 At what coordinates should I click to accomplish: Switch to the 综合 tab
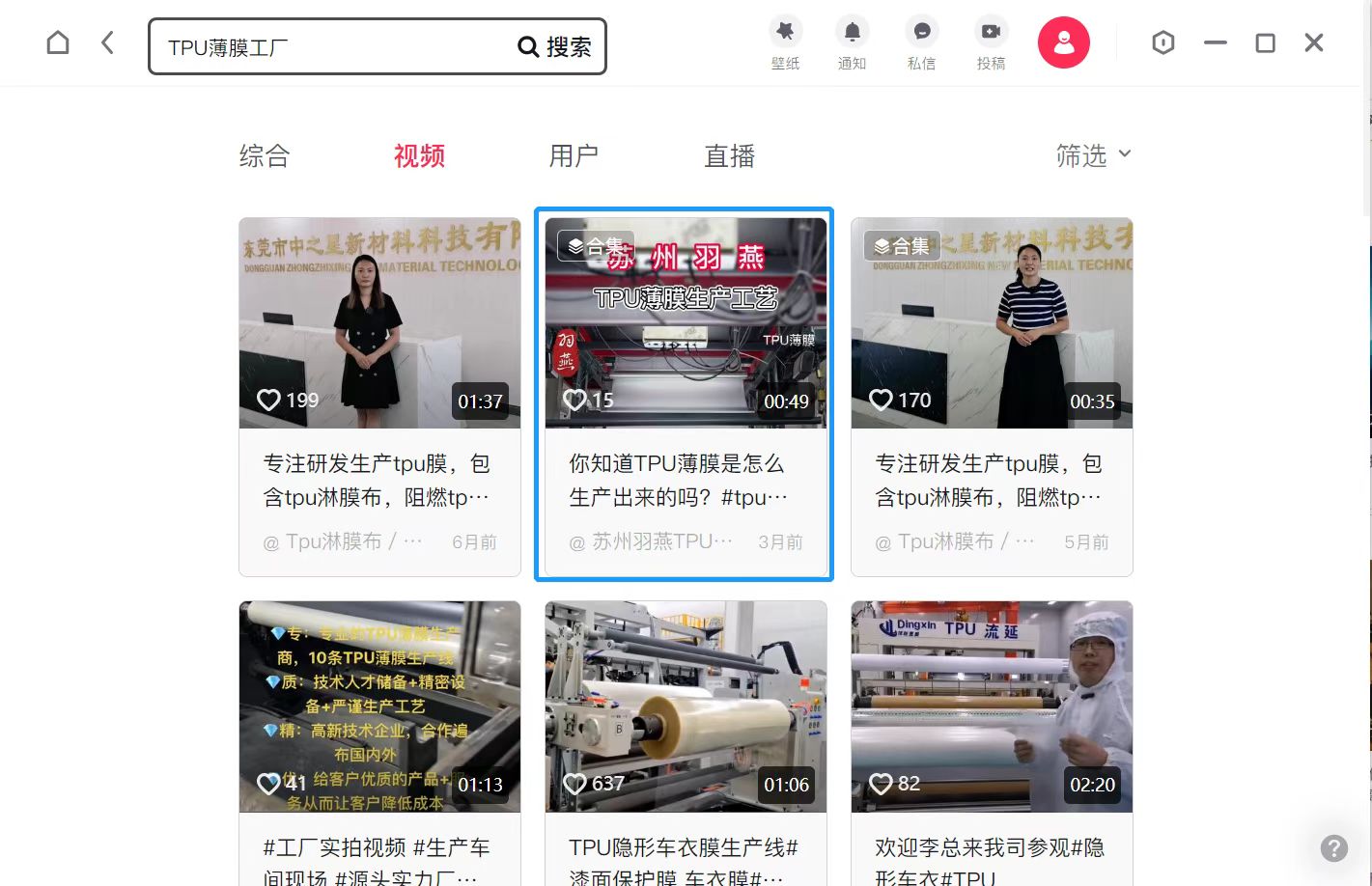(x=265, y=156)
